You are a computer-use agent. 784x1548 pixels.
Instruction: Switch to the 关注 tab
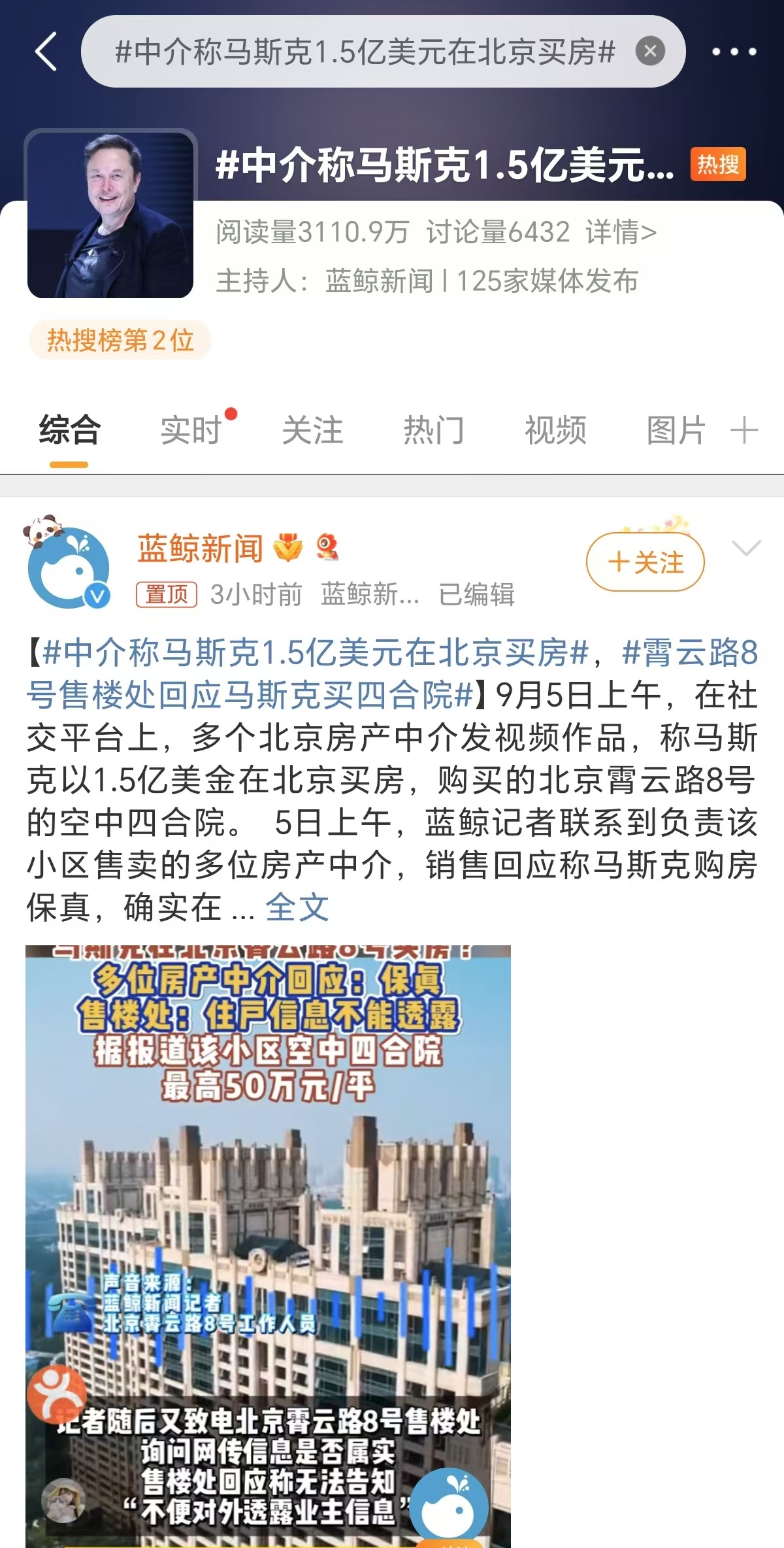coord(312,430)
